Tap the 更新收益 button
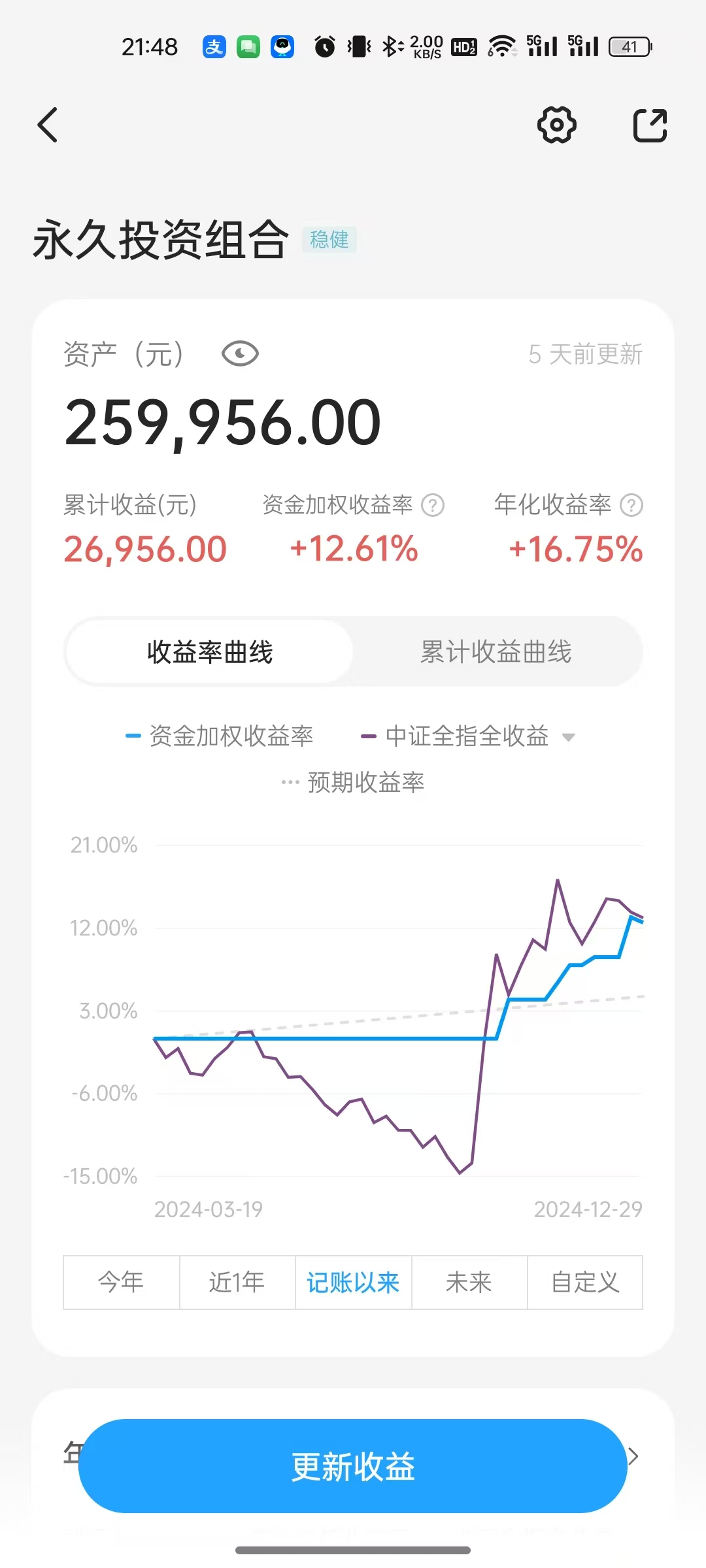The height and width of the screenshot is (1568, 706). tap(353, 1466)
